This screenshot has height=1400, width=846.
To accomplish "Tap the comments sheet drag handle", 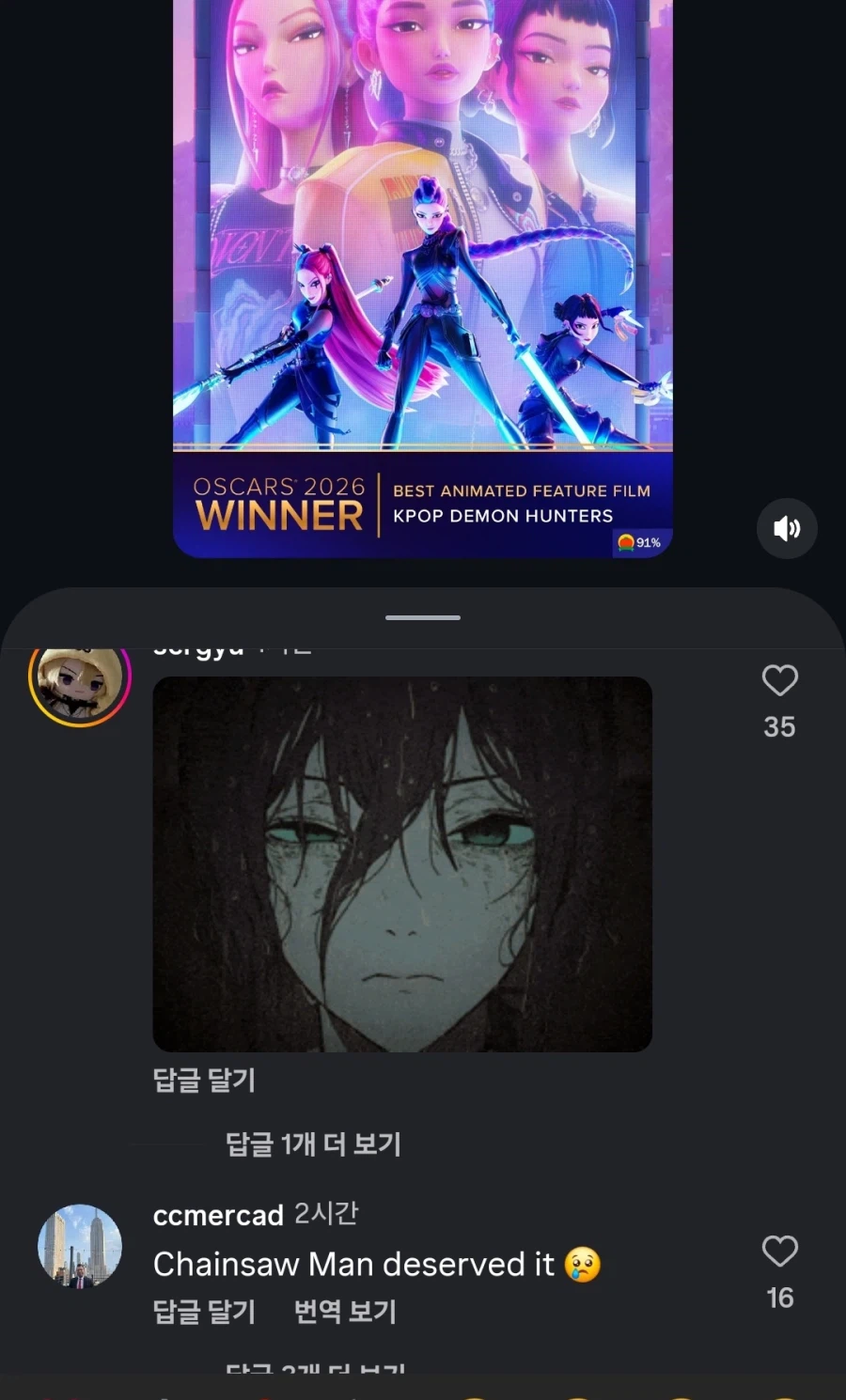I will point(423,617).
